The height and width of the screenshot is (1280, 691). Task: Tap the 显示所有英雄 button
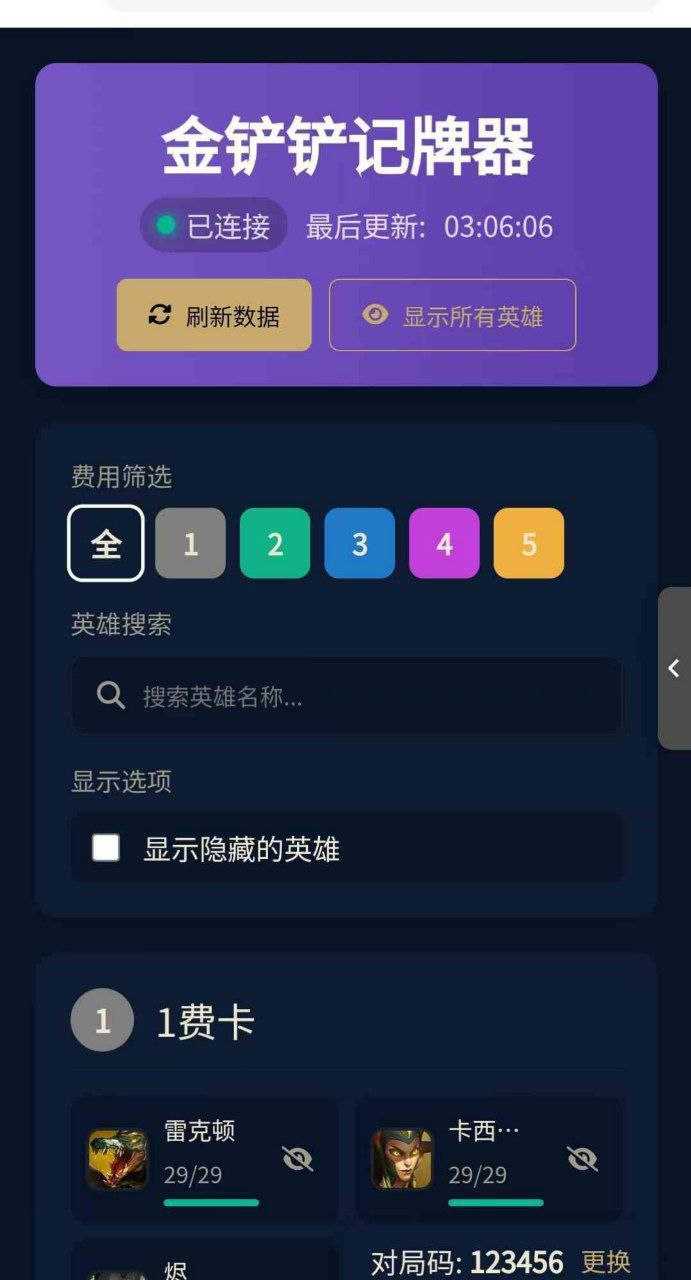452,316
